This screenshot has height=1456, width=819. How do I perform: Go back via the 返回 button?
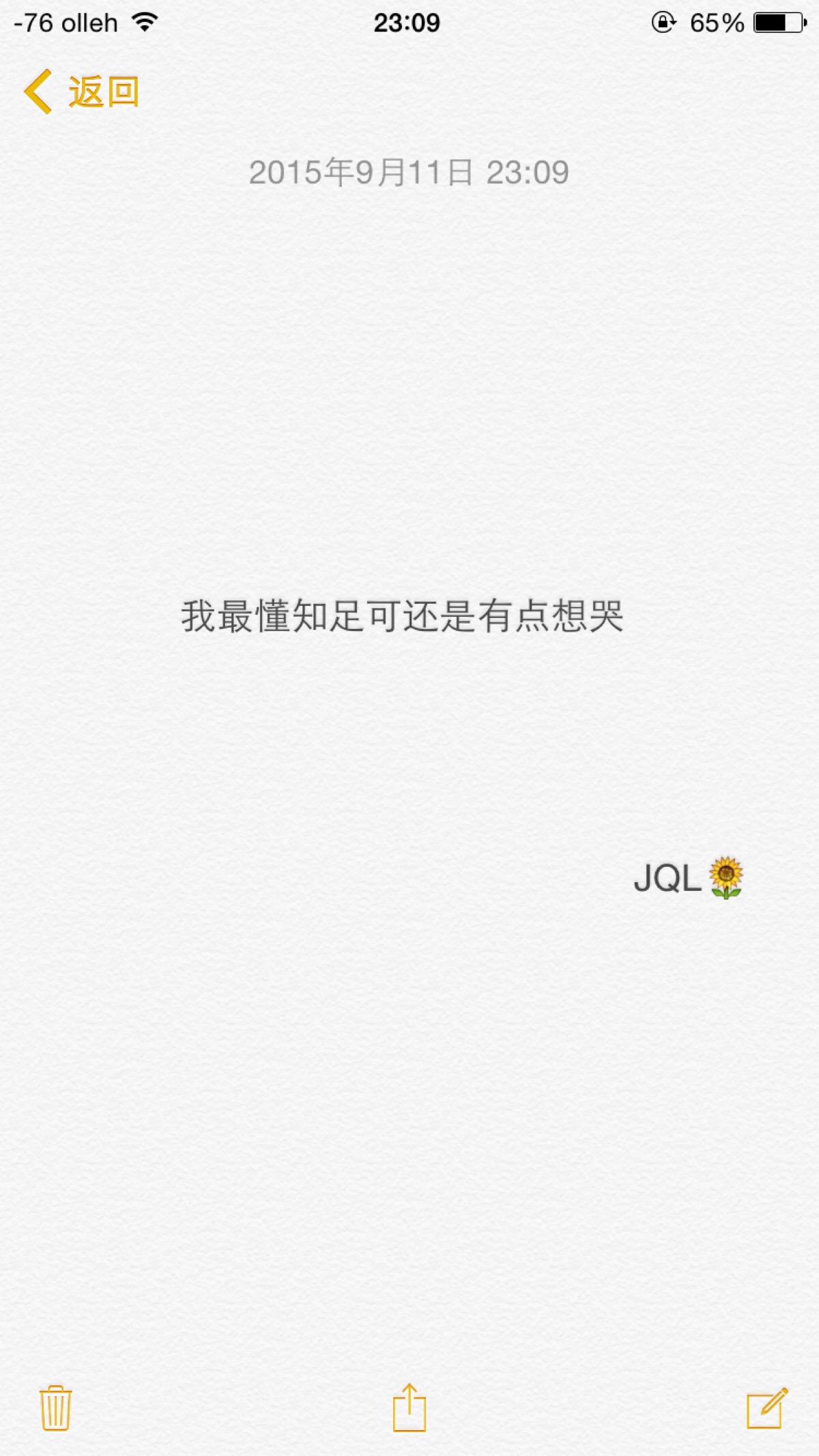coord(82,91)
